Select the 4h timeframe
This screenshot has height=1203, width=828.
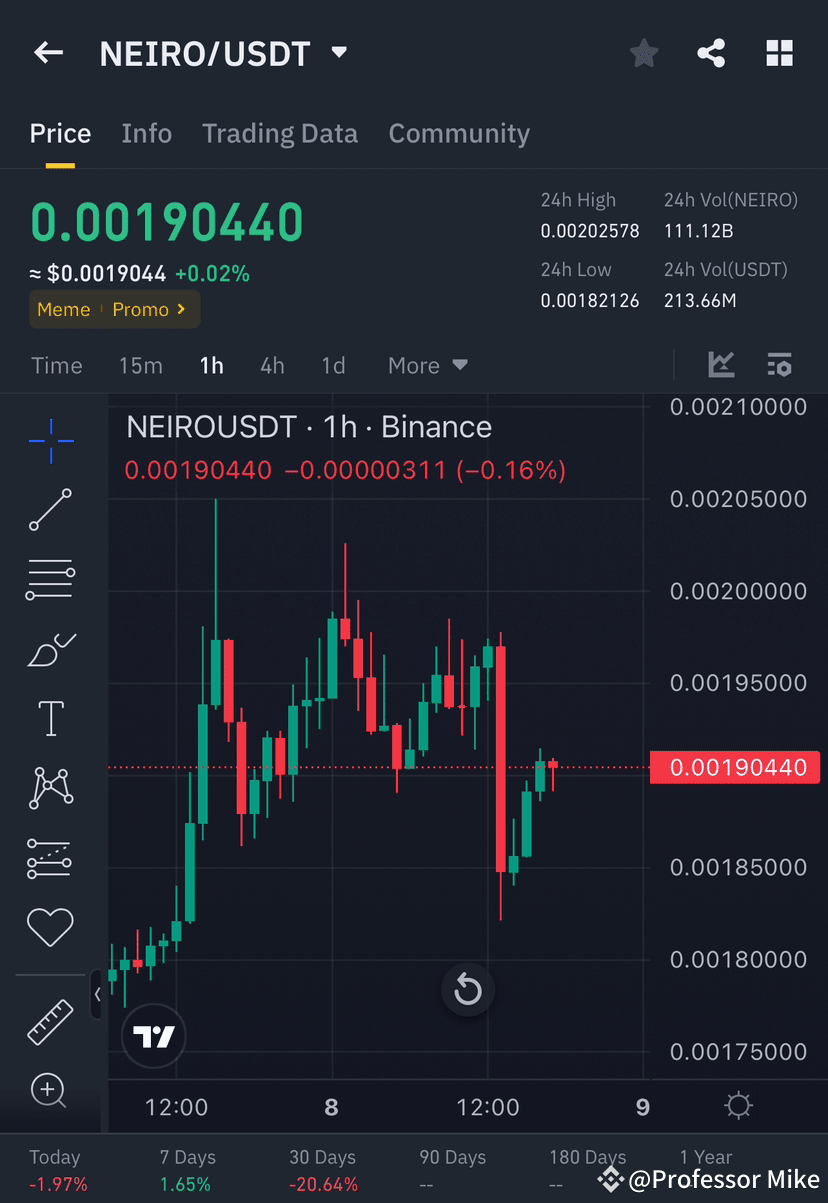[x=271, y=365]
